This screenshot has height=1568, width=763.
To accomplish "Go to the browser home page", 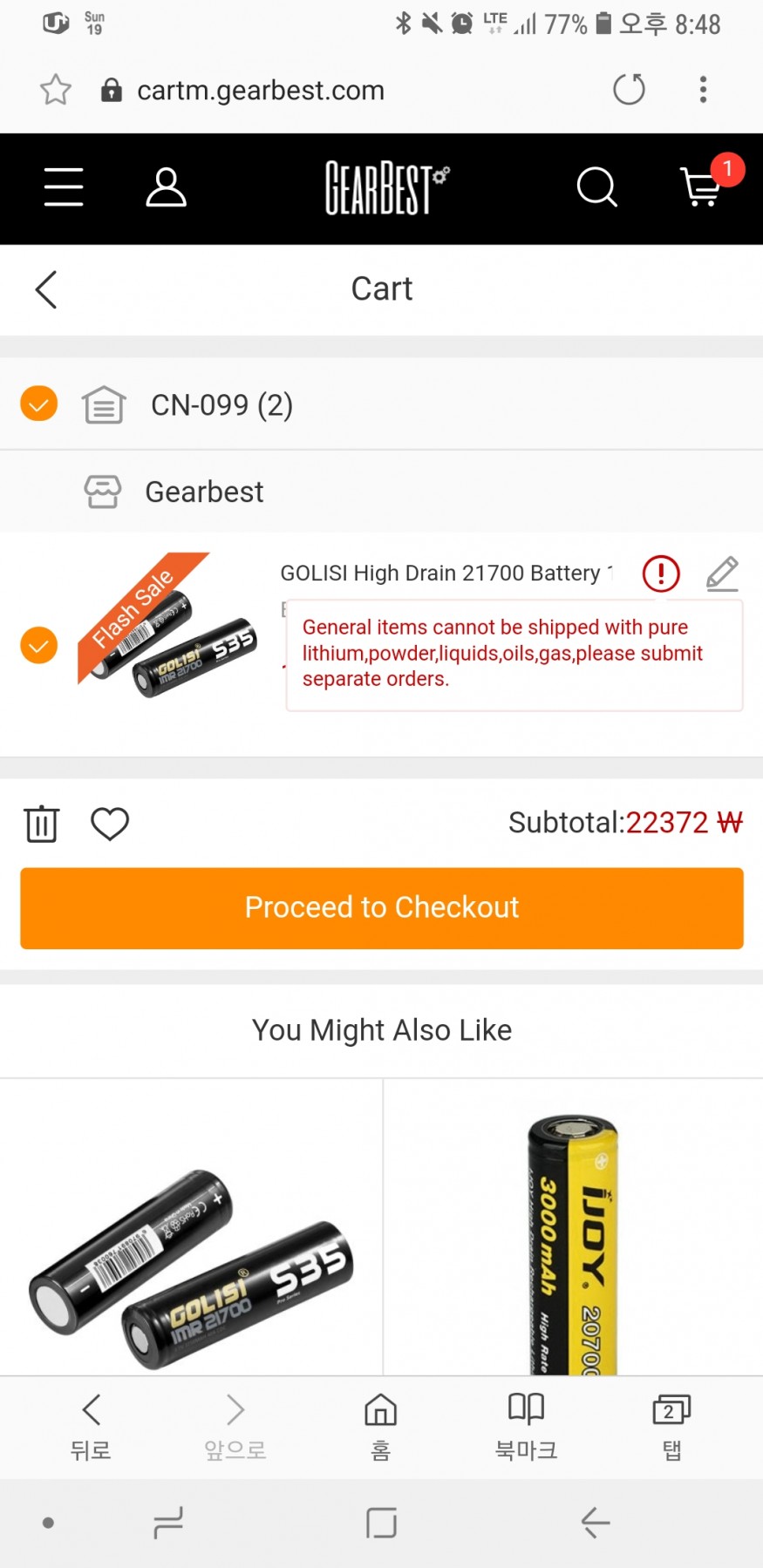I will click(x=380, y=1426).
